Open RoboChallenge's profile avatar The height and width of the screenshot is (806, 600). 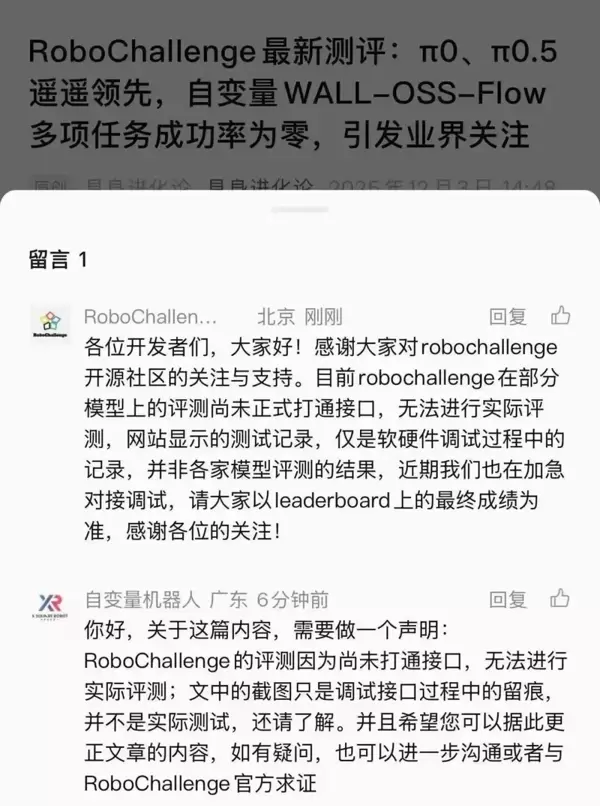[50, 324]
